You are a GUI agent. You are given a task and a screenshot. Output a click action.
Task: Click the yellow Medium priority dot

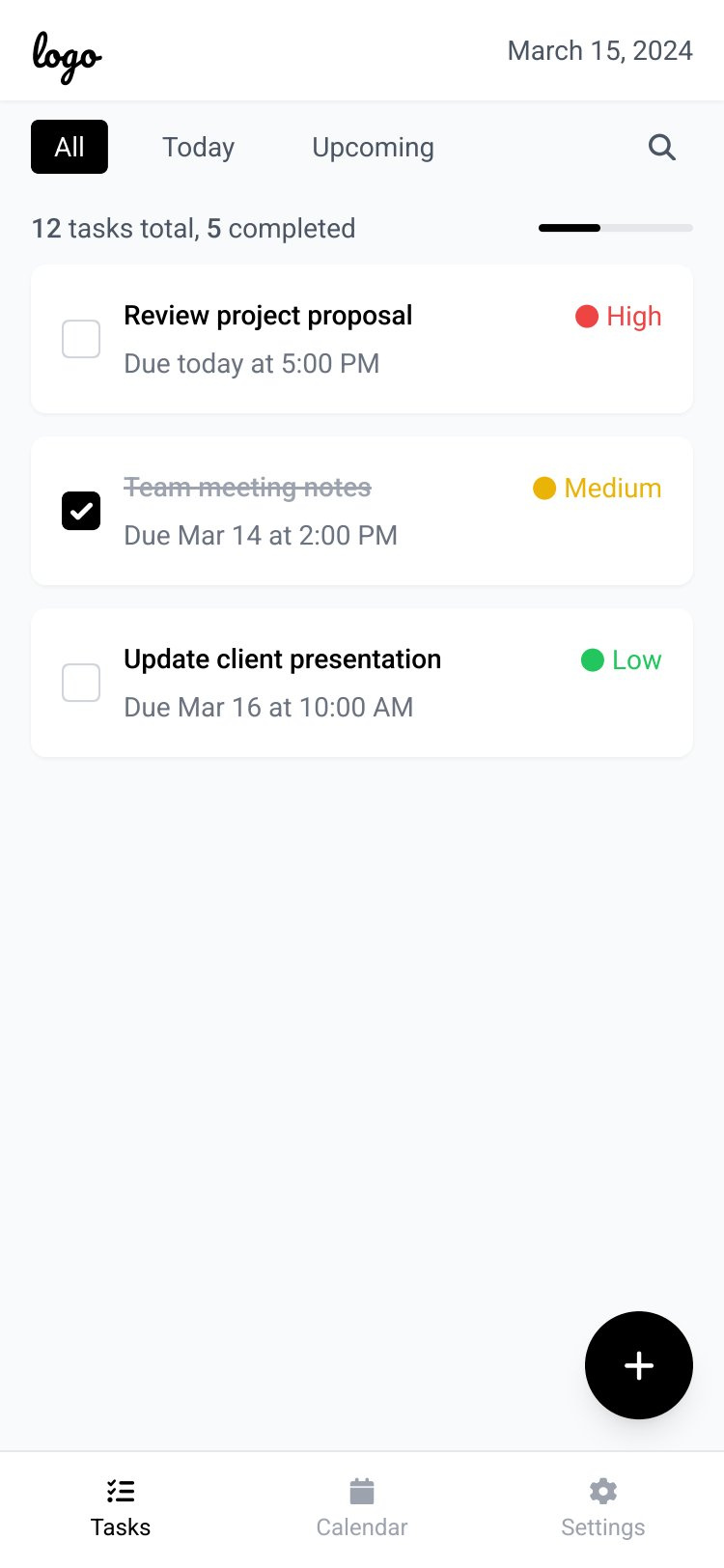coord(545,488)
